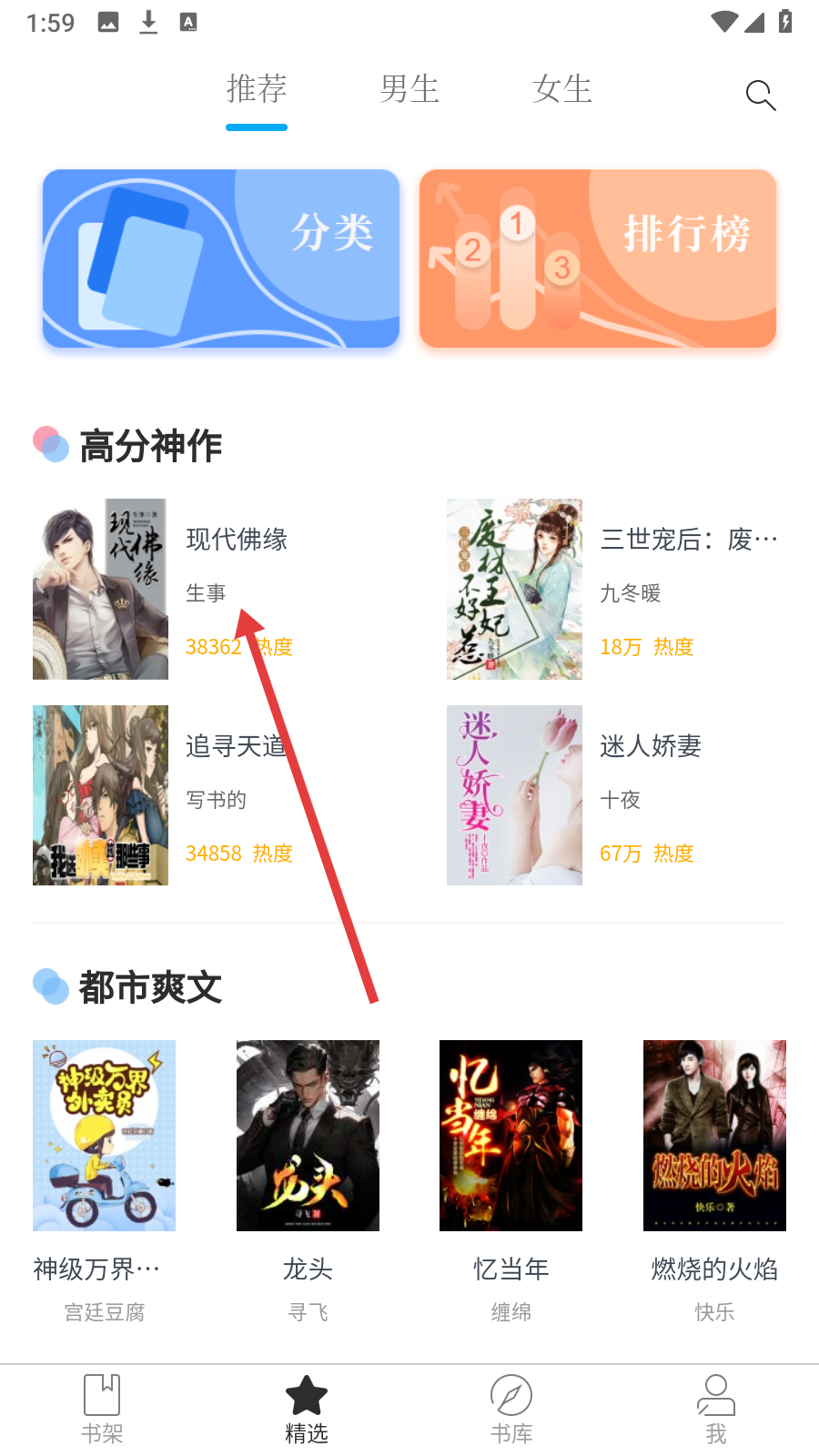The image size is (819, 1456).
Task: Open the 排行榜 rankings card
Action: pos(598,258)
